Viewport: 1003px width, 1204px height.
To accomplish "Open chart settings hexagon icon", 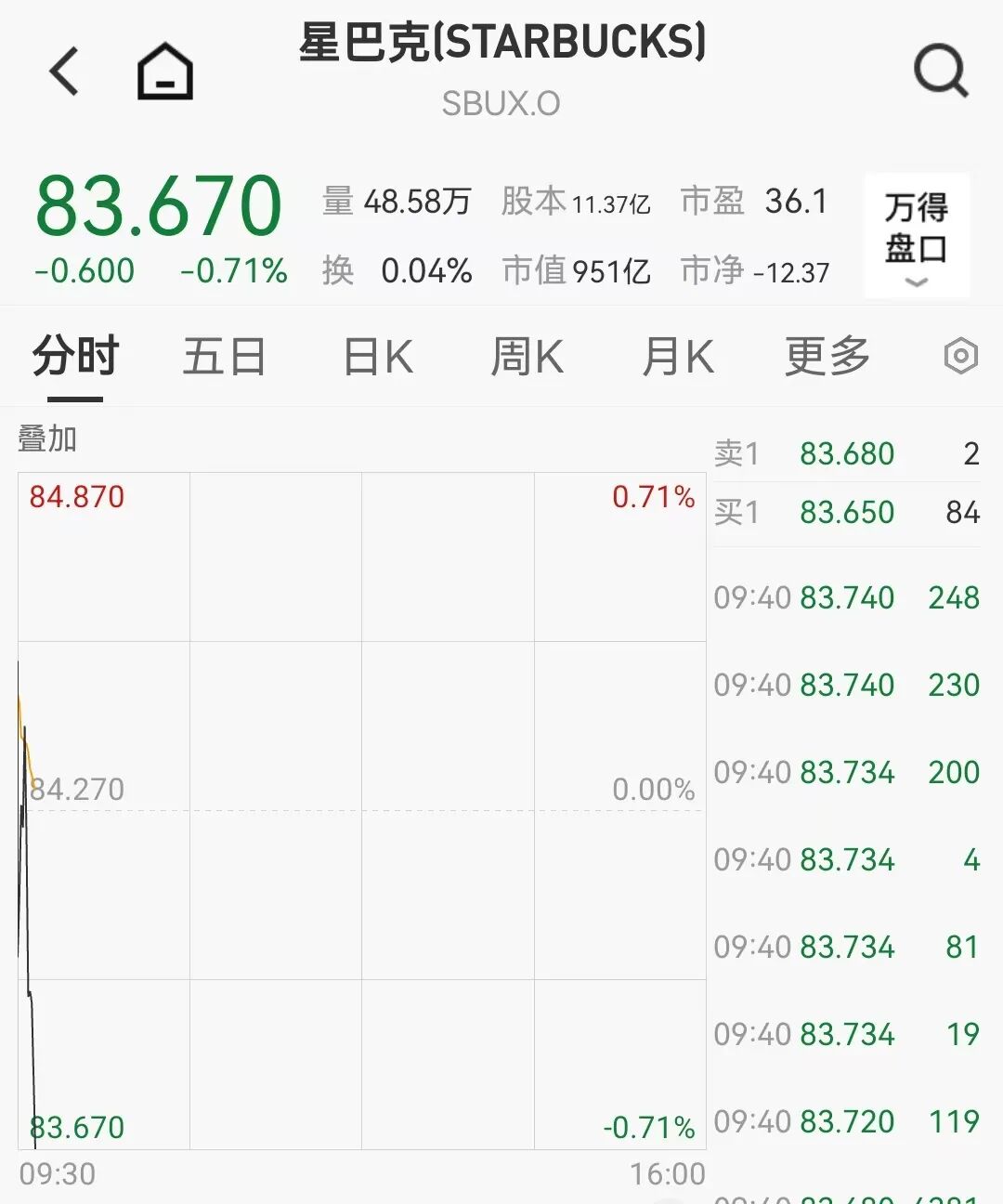I will tap(960, 356).
